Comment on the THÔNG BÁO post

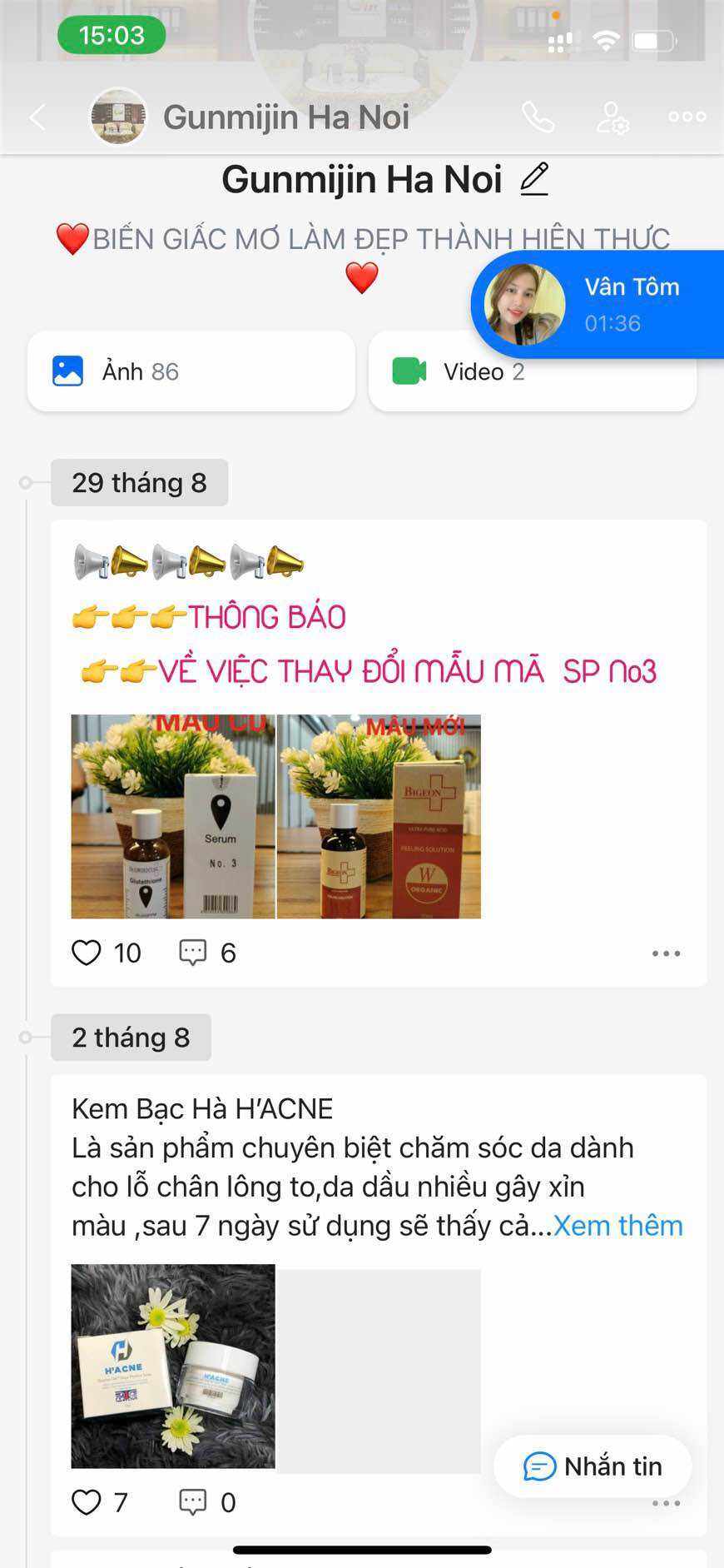[x=193, y=953]
